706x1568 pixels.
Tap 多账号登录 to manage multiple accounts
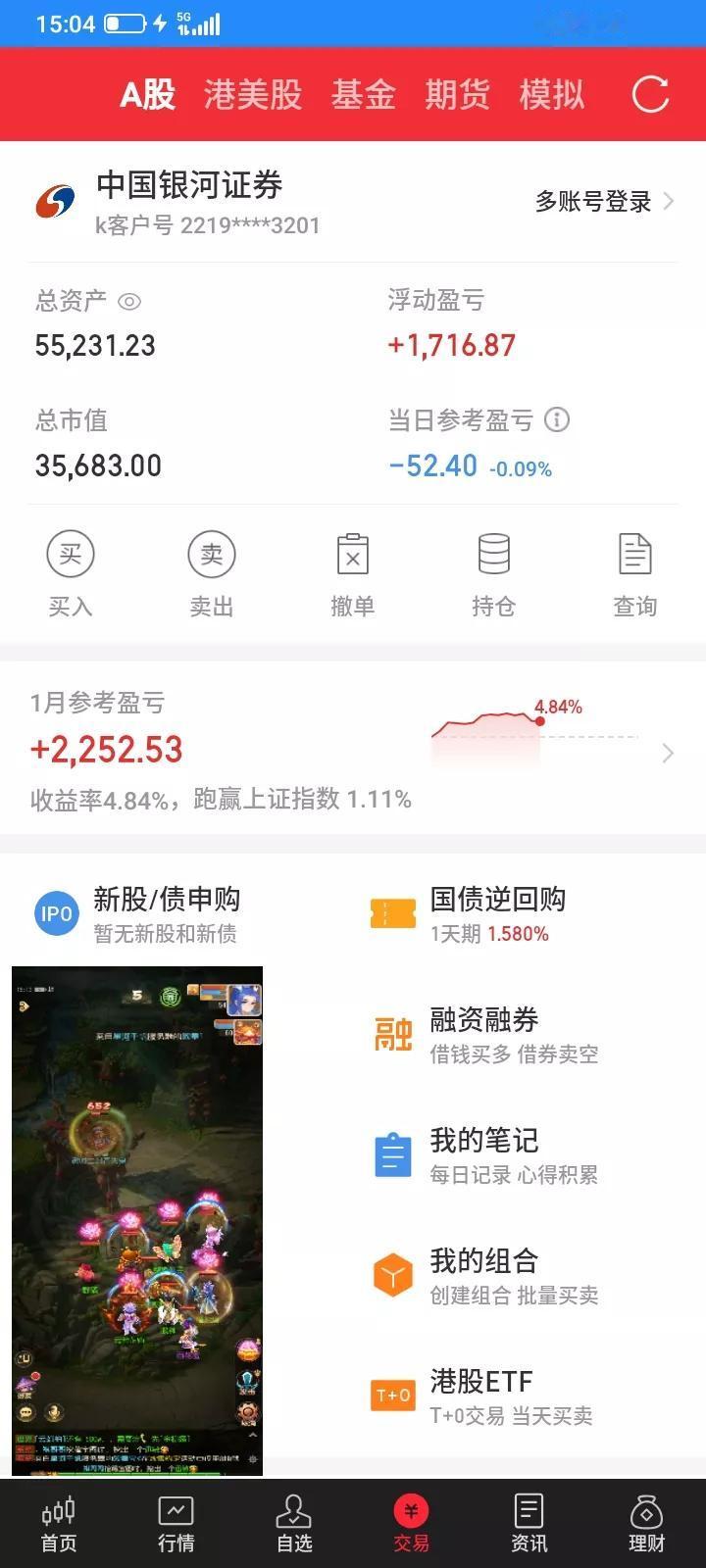(x=592, y=202)
